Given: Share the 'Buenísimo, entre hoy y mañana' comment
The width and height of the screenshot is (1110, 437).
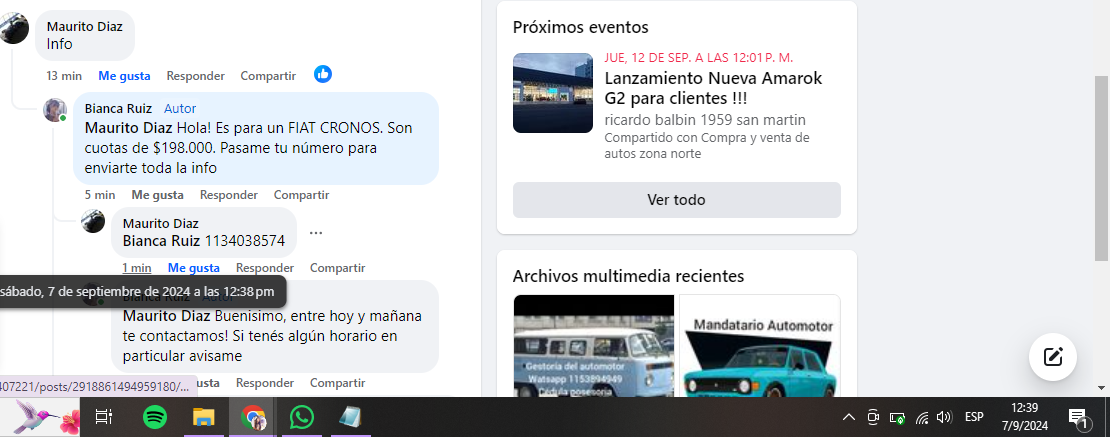Looking at the screenshot, I should [x=337, y=383].
